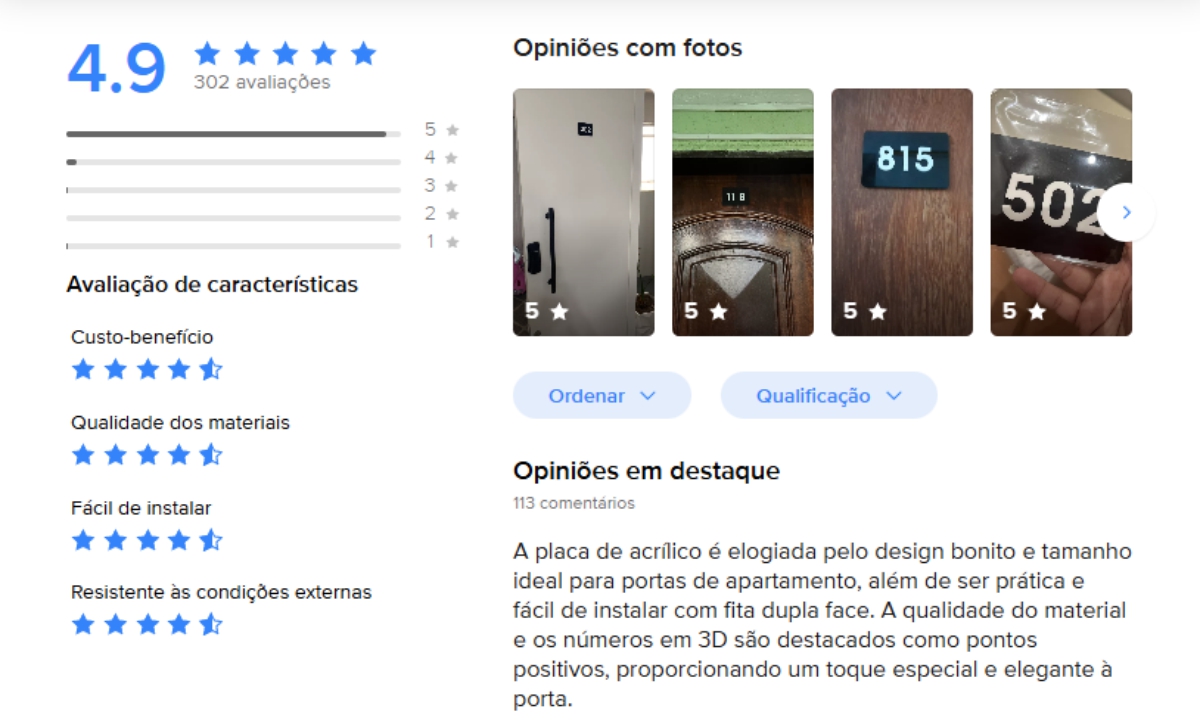View the review photo with plate 815
The height and width of the screenshot is (721, 1200).
coord(901,212)
